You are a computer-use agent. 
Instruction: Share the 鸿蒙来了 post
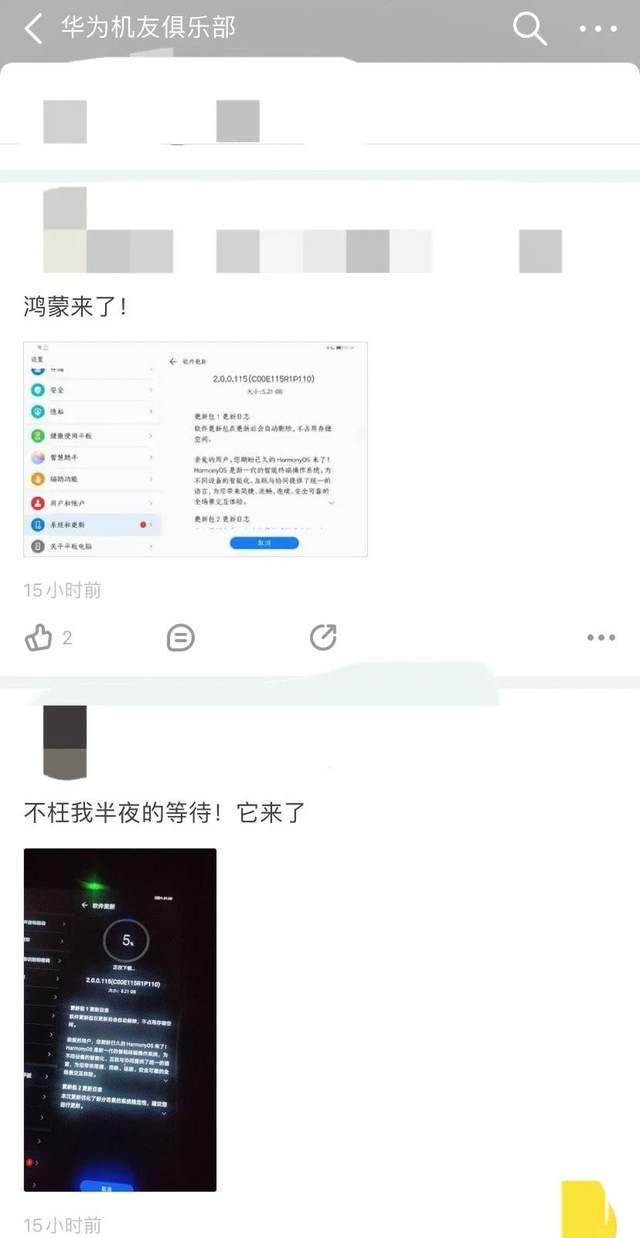323,637
